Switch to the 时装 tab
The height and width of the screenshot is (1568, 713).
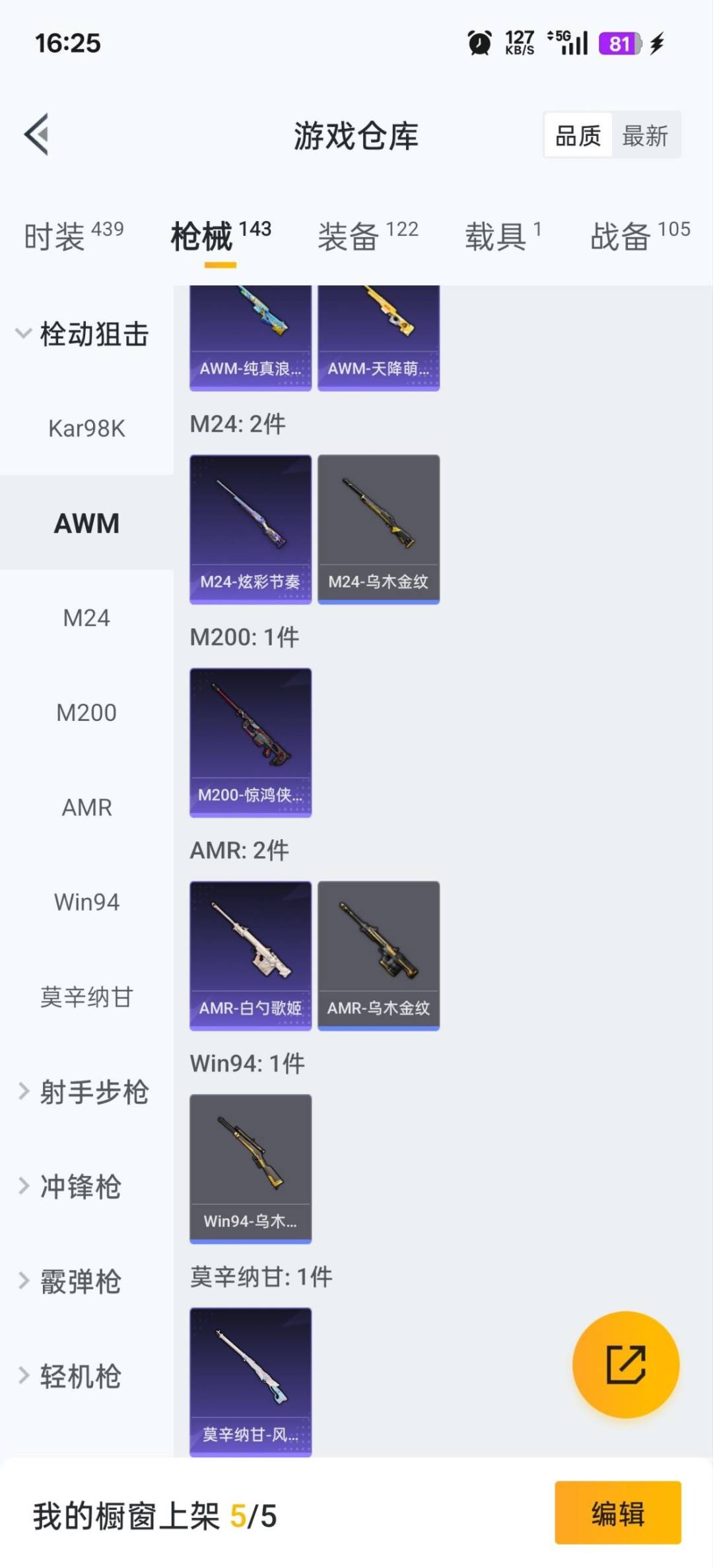(x=73, y=236)
